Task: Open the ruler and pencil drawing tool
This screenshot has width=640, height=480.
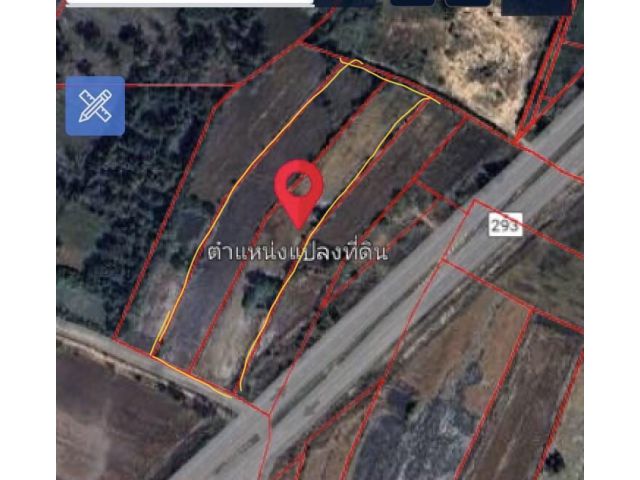Action: 95,106
